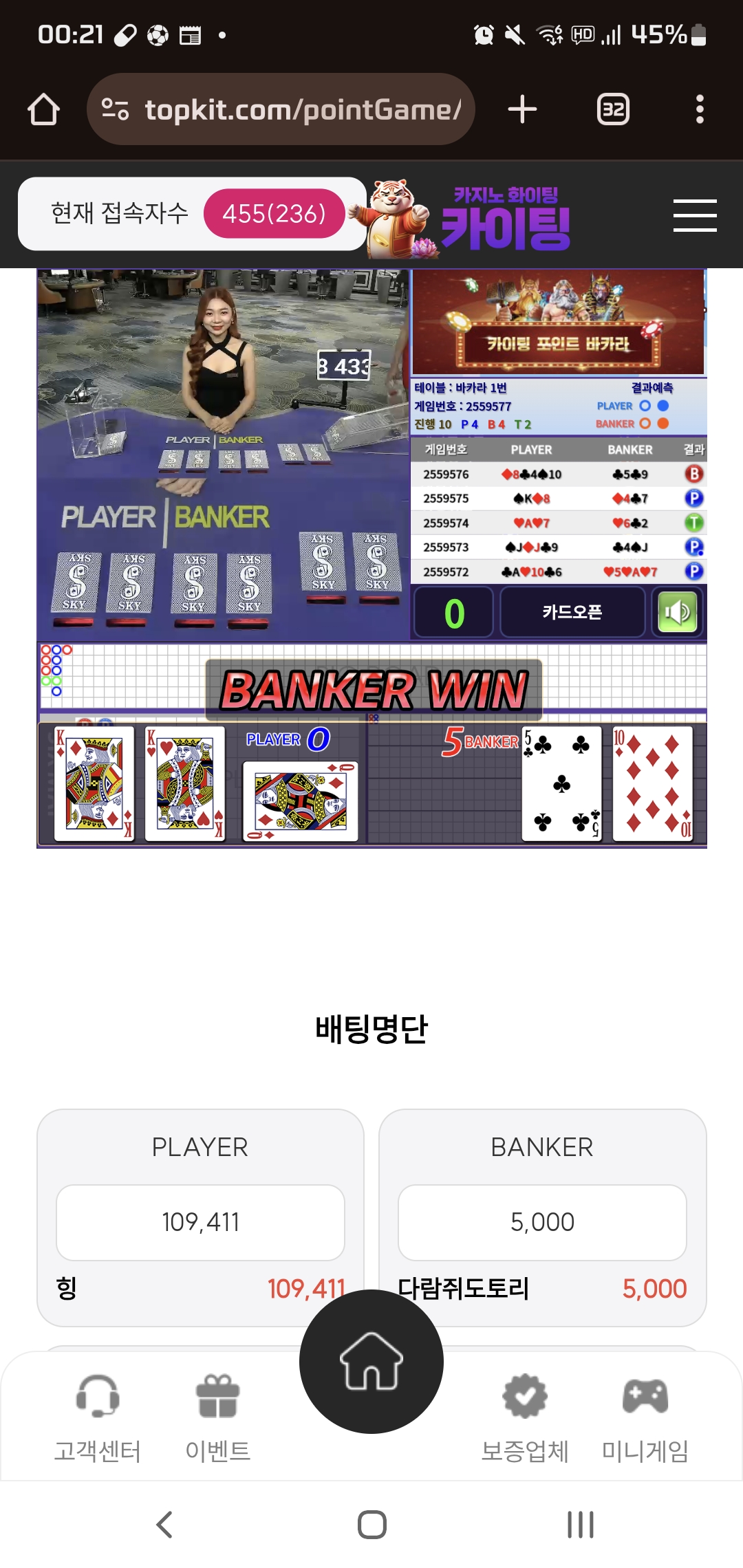Switch to the 미니게임 tab

(645, 1417)
